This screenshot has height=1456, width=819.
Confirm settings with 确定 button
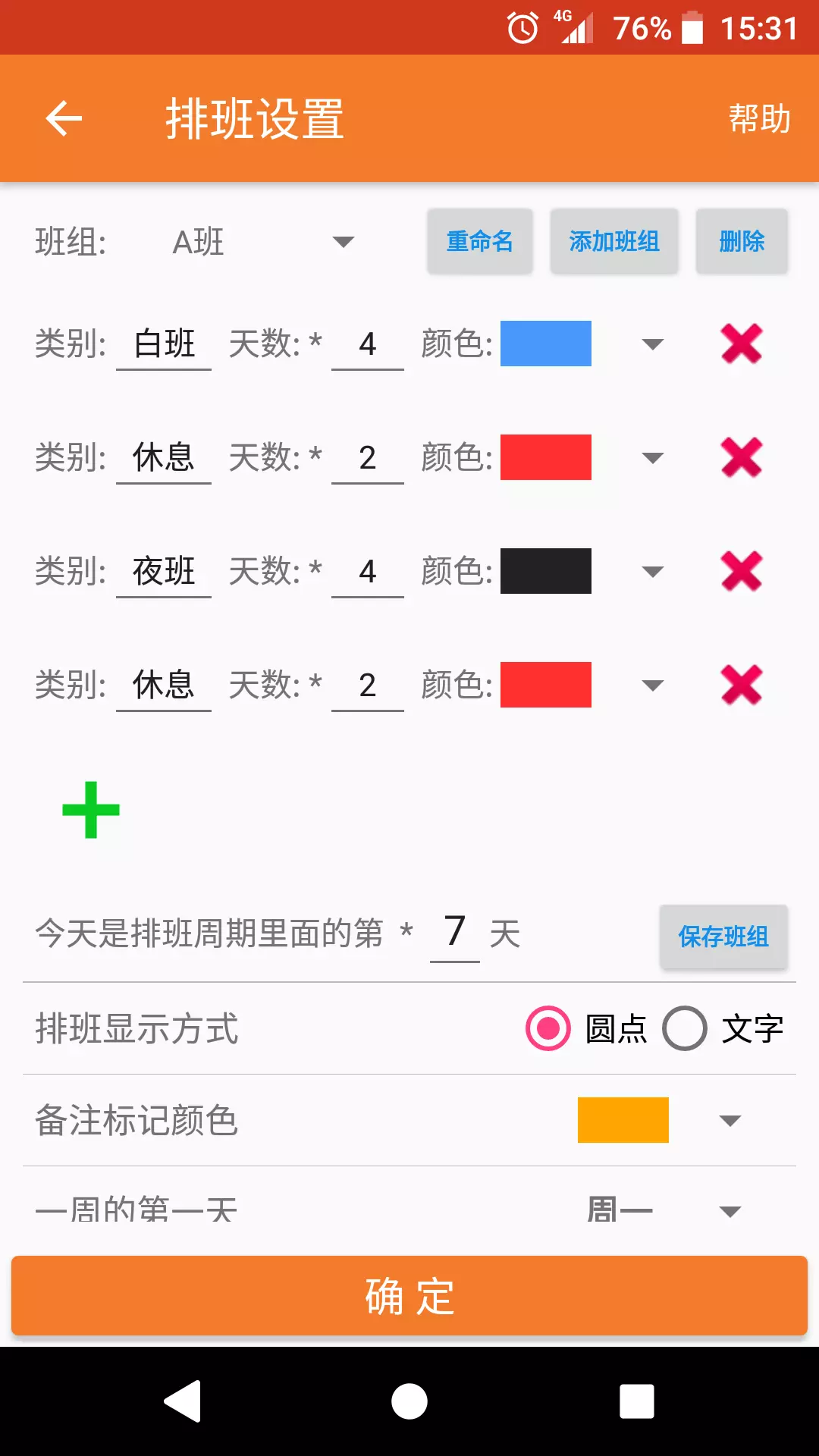pyautogui.click(x=409, y=1296)
